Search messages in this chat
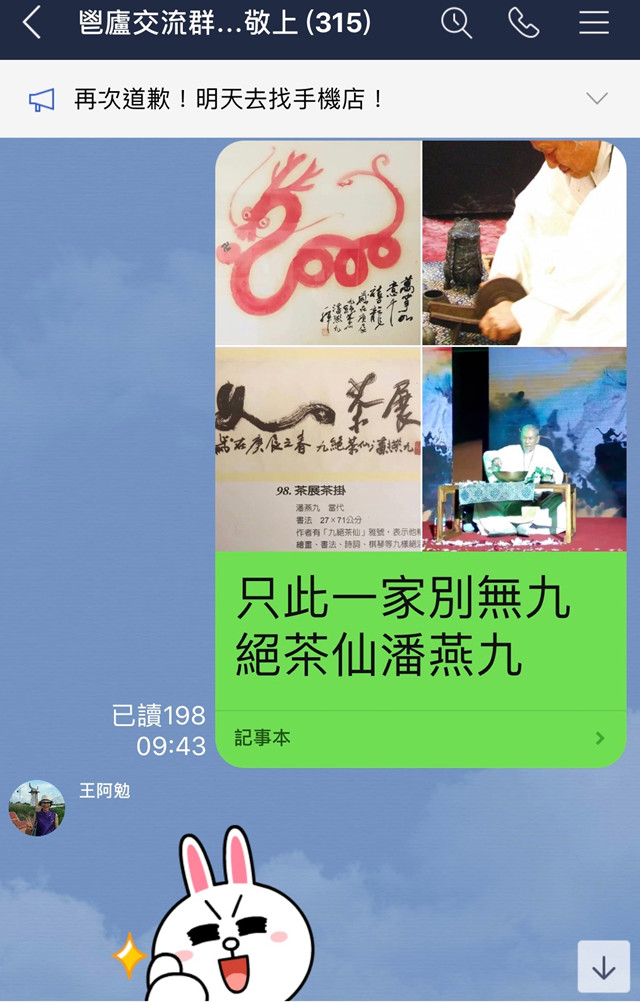Screen dimensions: 640x1002 (456, 23)
